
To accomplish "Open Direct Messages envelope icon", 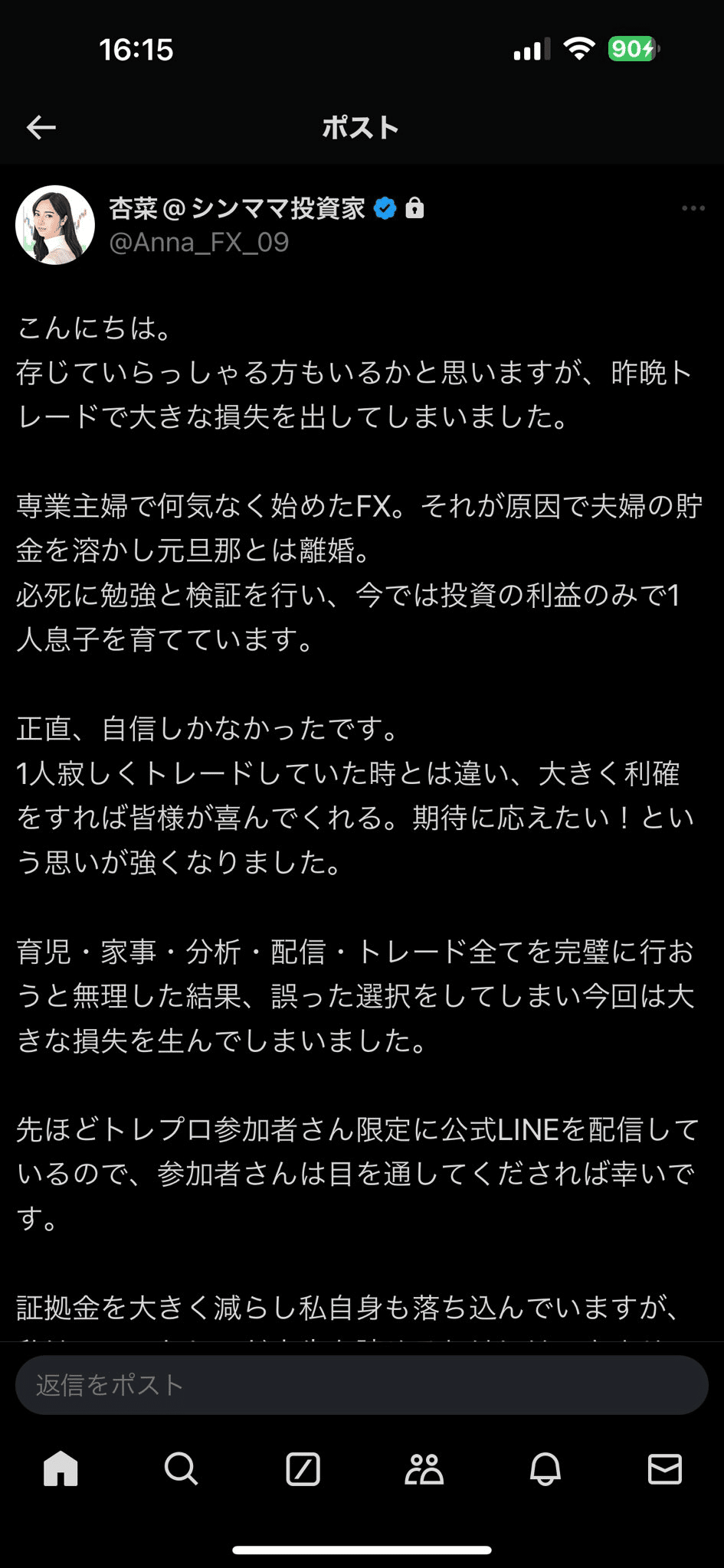I will [x=666, y=1470].
